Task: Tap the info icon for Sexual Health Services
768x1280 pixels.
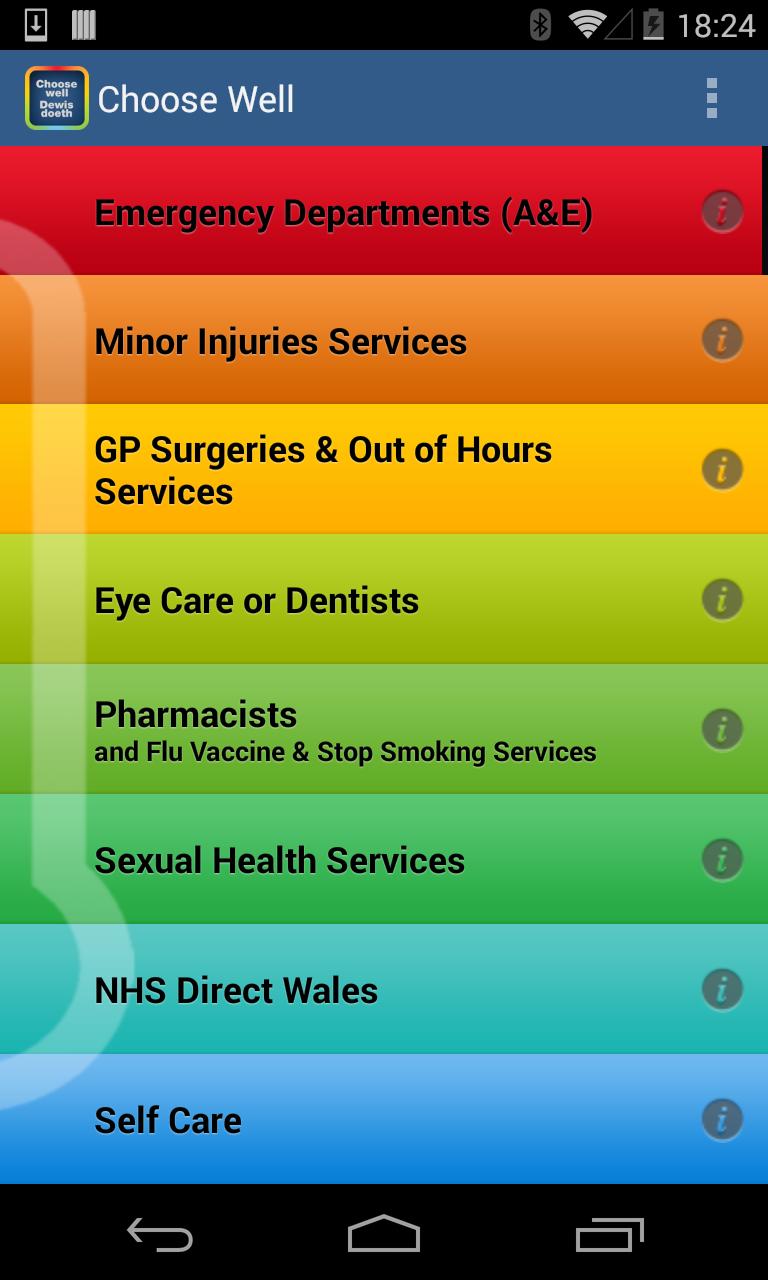Action: tap(722, 859)
